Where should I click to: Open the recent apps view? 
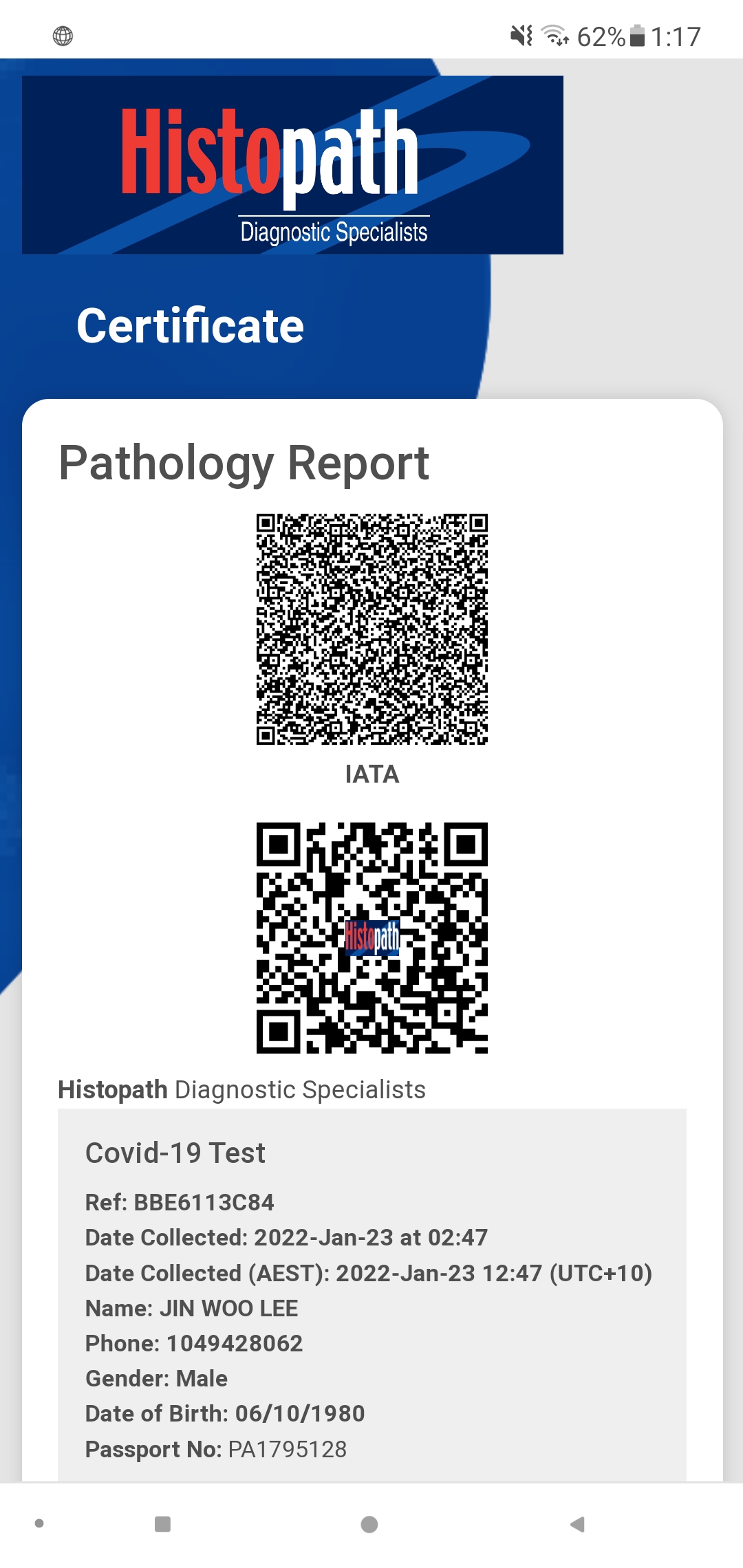point(162,1525)
